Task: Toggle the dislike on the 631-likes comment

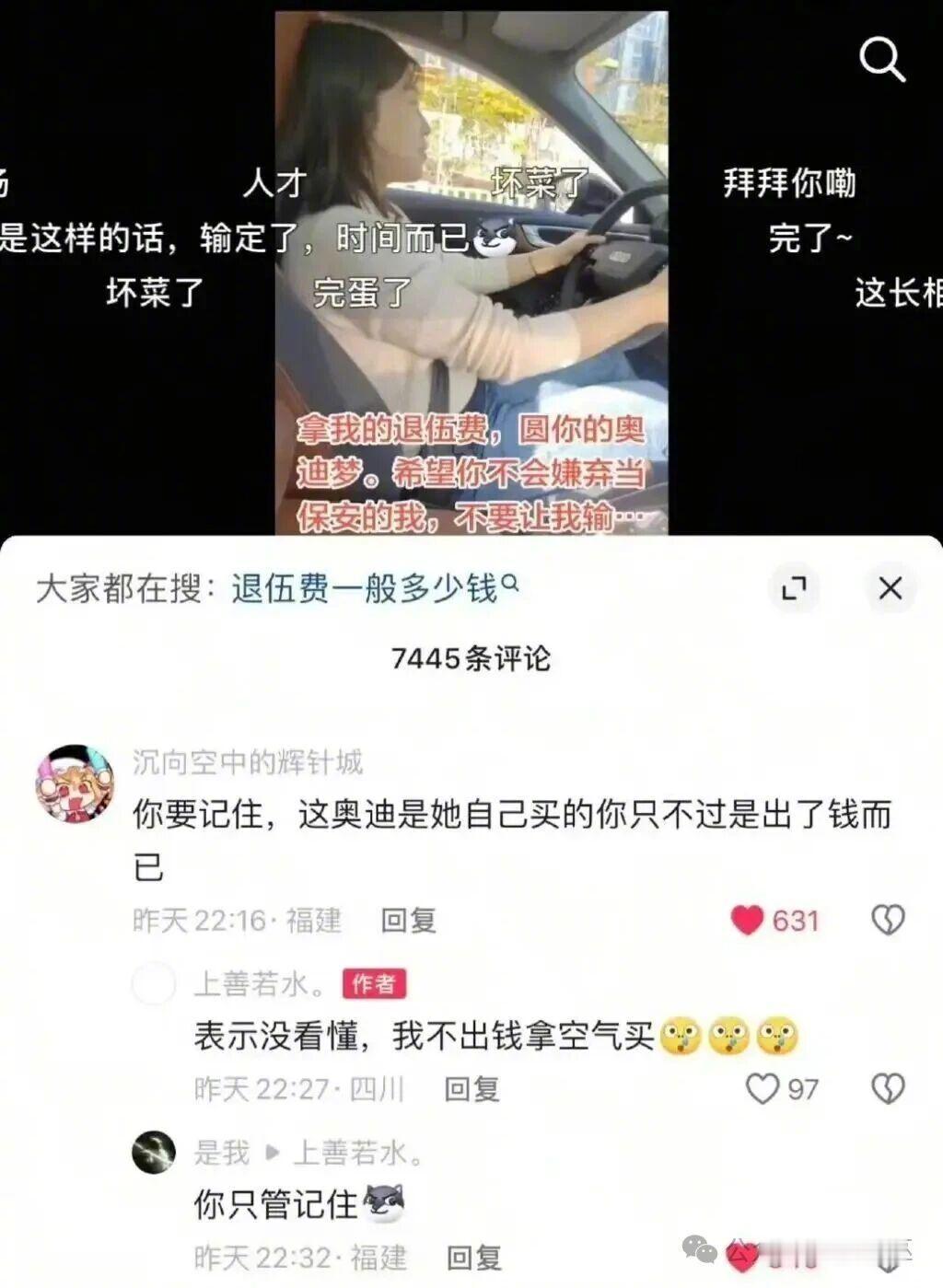Action: coord(889,919)
